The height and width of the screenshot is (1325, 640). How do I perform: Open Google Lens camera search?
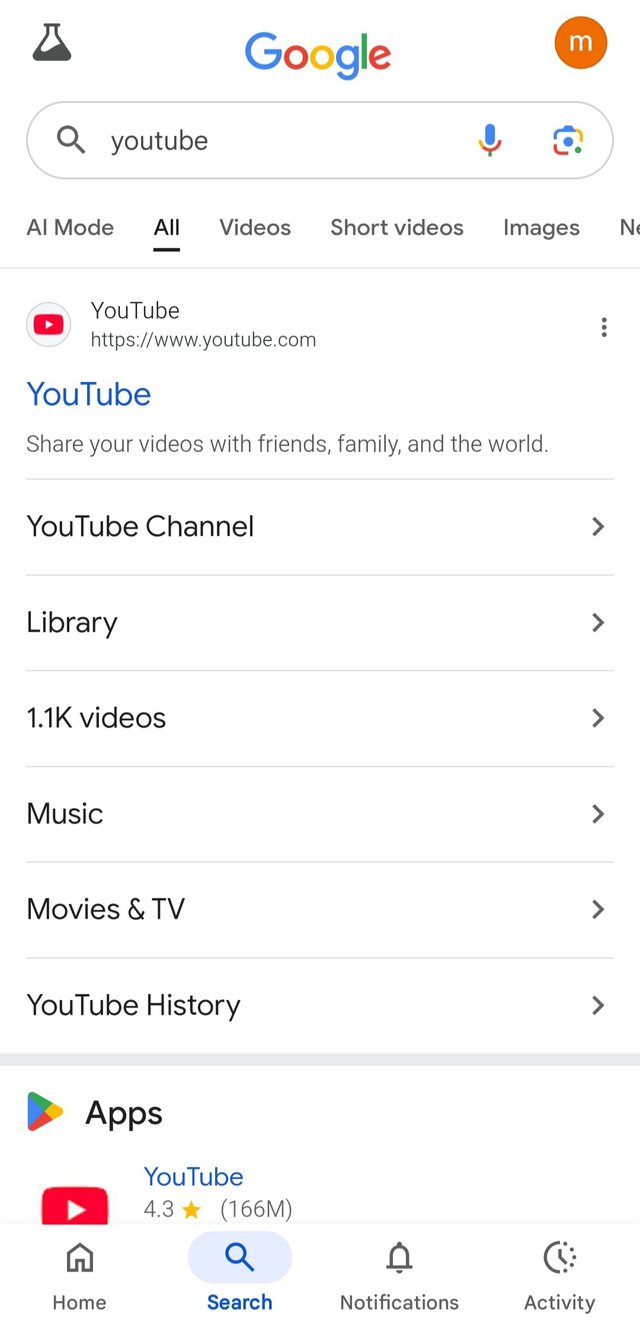click(x=568, y=141)
